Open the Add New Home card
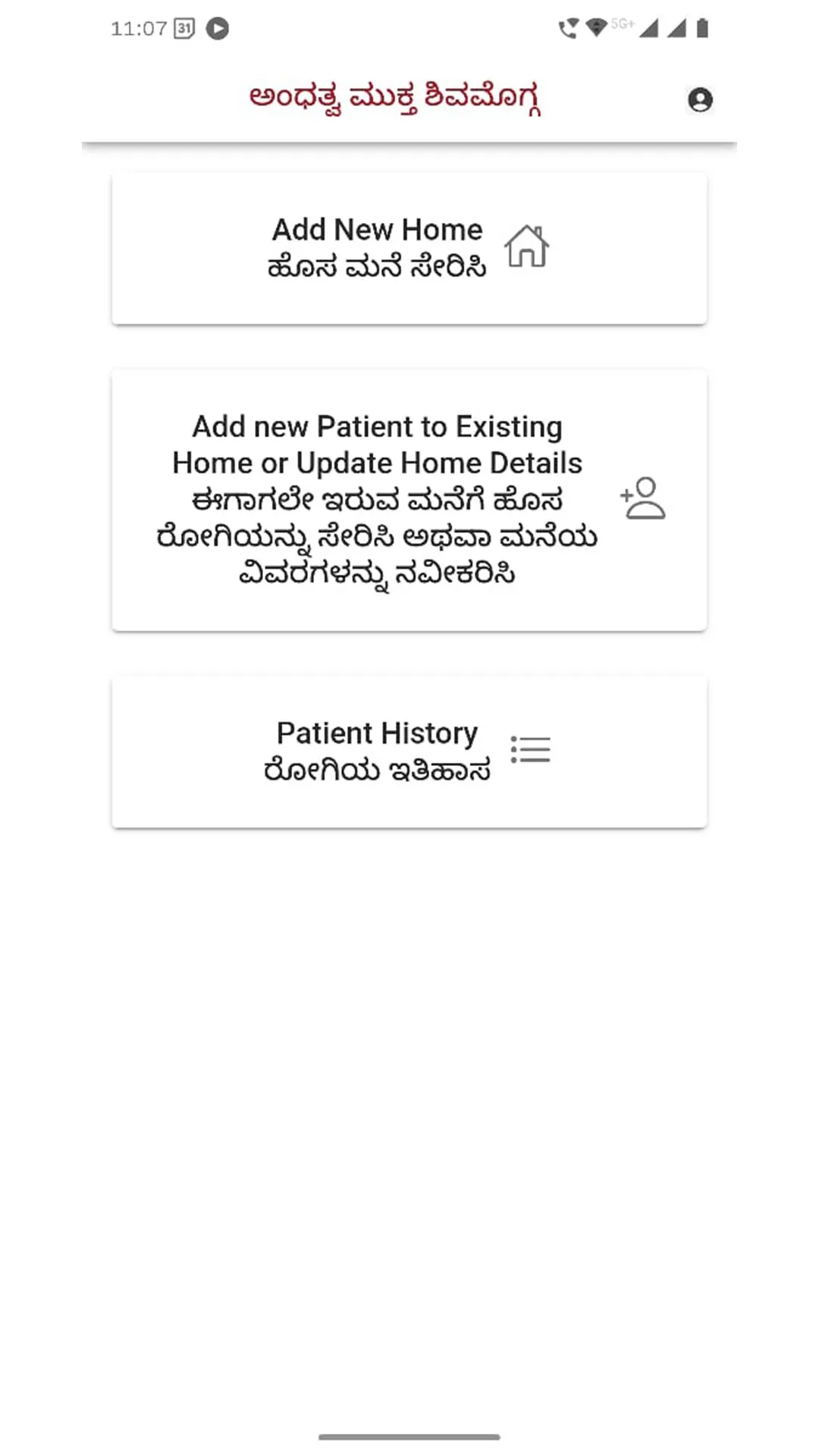The height and width of the screenshot is (1456, 819). pos(409,249)
